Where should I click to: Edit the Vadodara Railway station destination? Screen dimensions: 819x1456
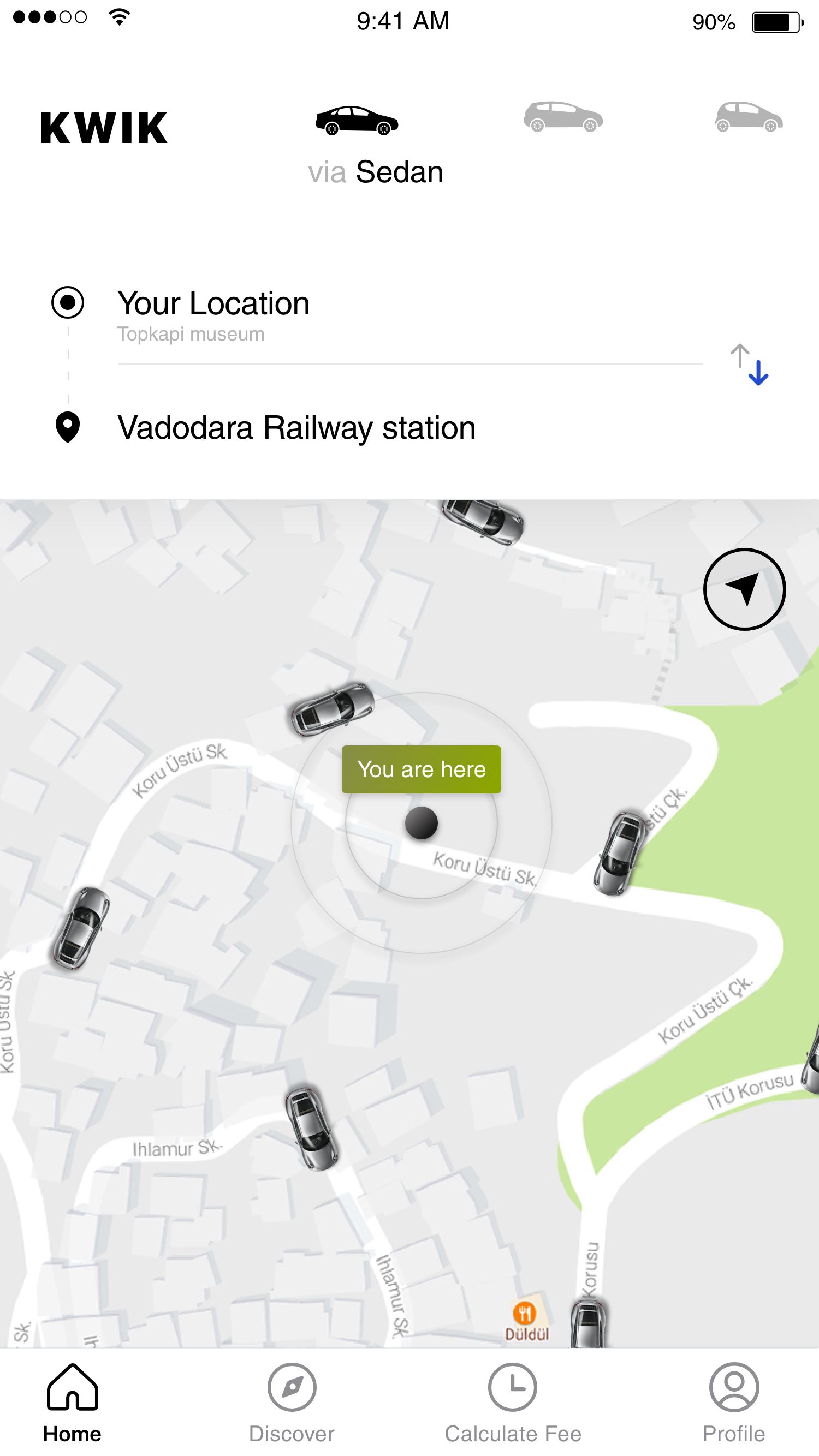[x=296, y=428]
